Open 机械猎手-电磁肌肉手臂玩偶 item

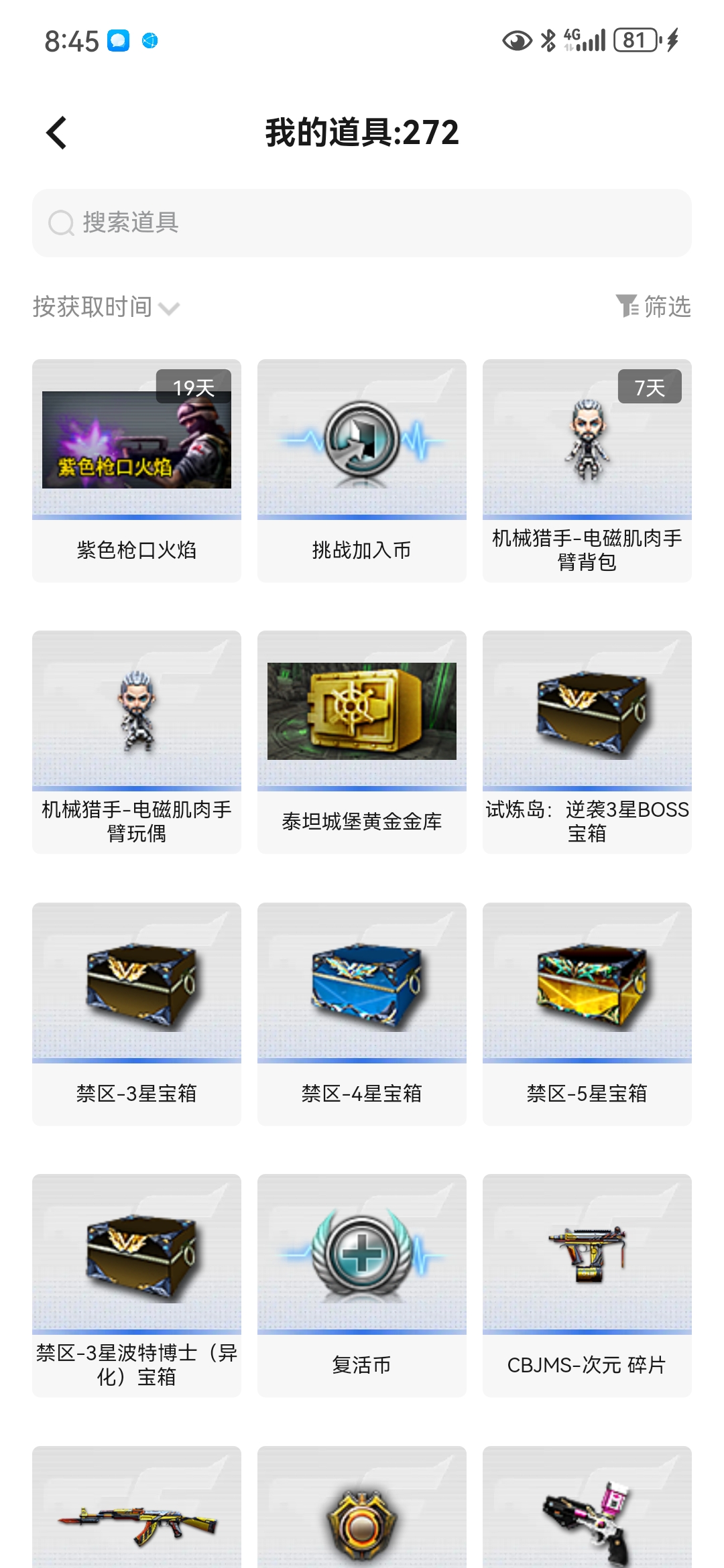pyautogui.click(x=137, y=742)
